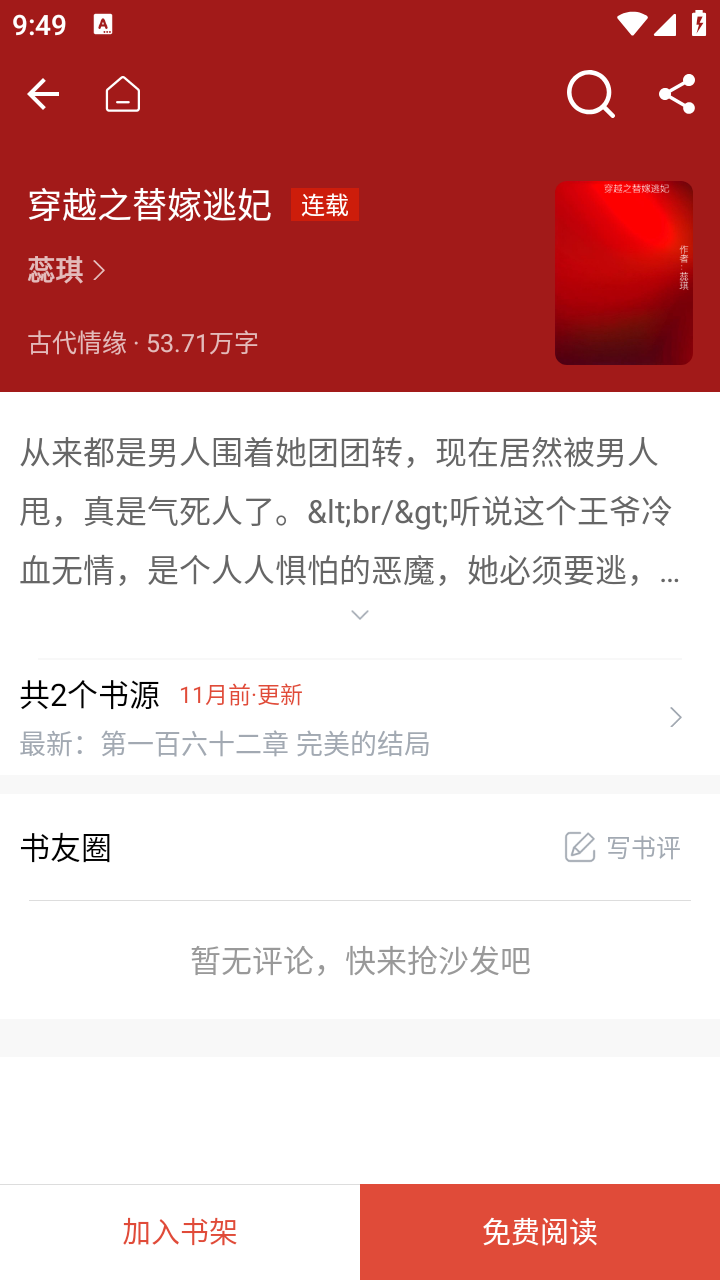The image size is (720, 1280).
Task: Open search with the magnifier icon
Action: (589, 93)
